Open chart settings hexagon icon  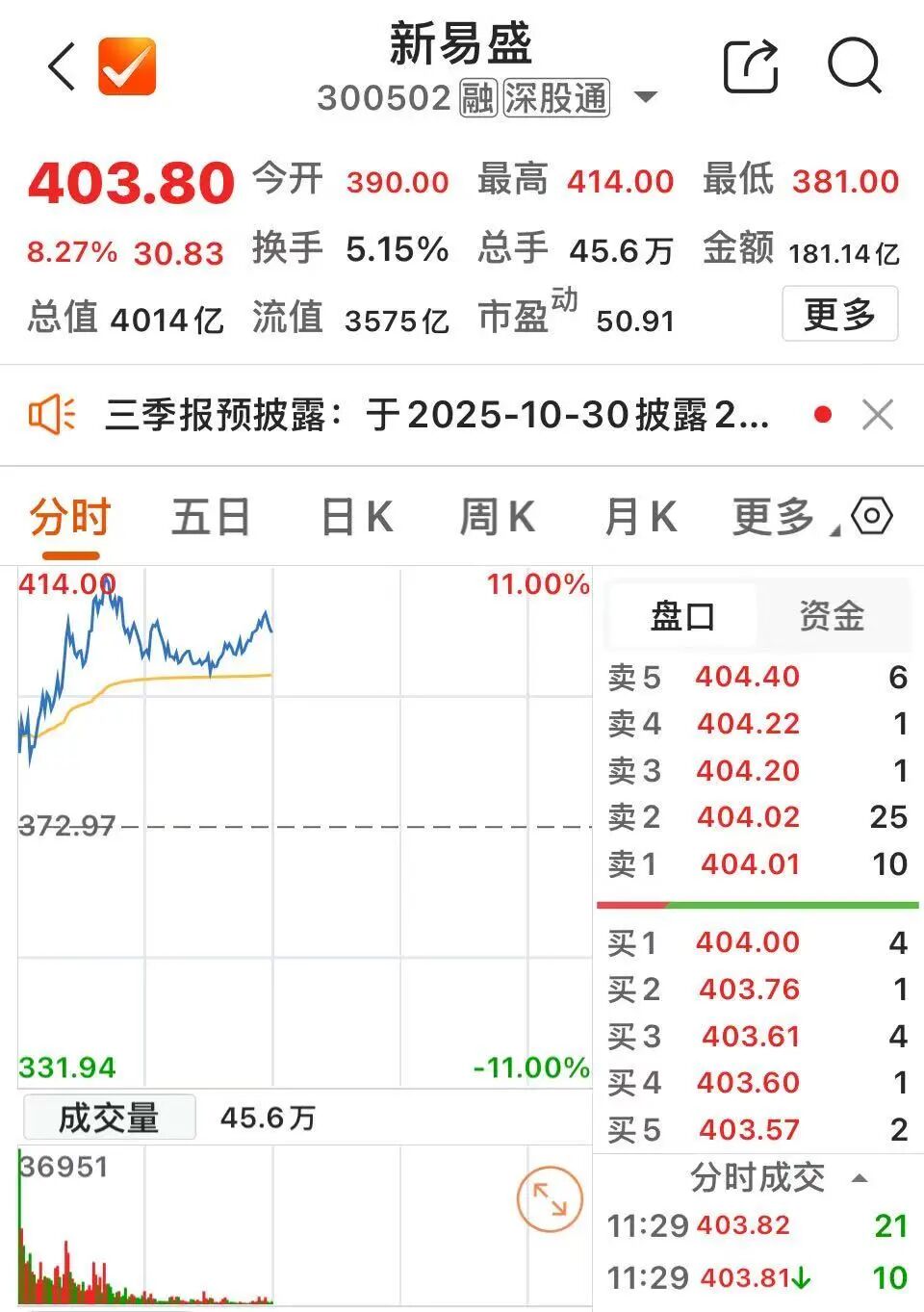(872, 517)
